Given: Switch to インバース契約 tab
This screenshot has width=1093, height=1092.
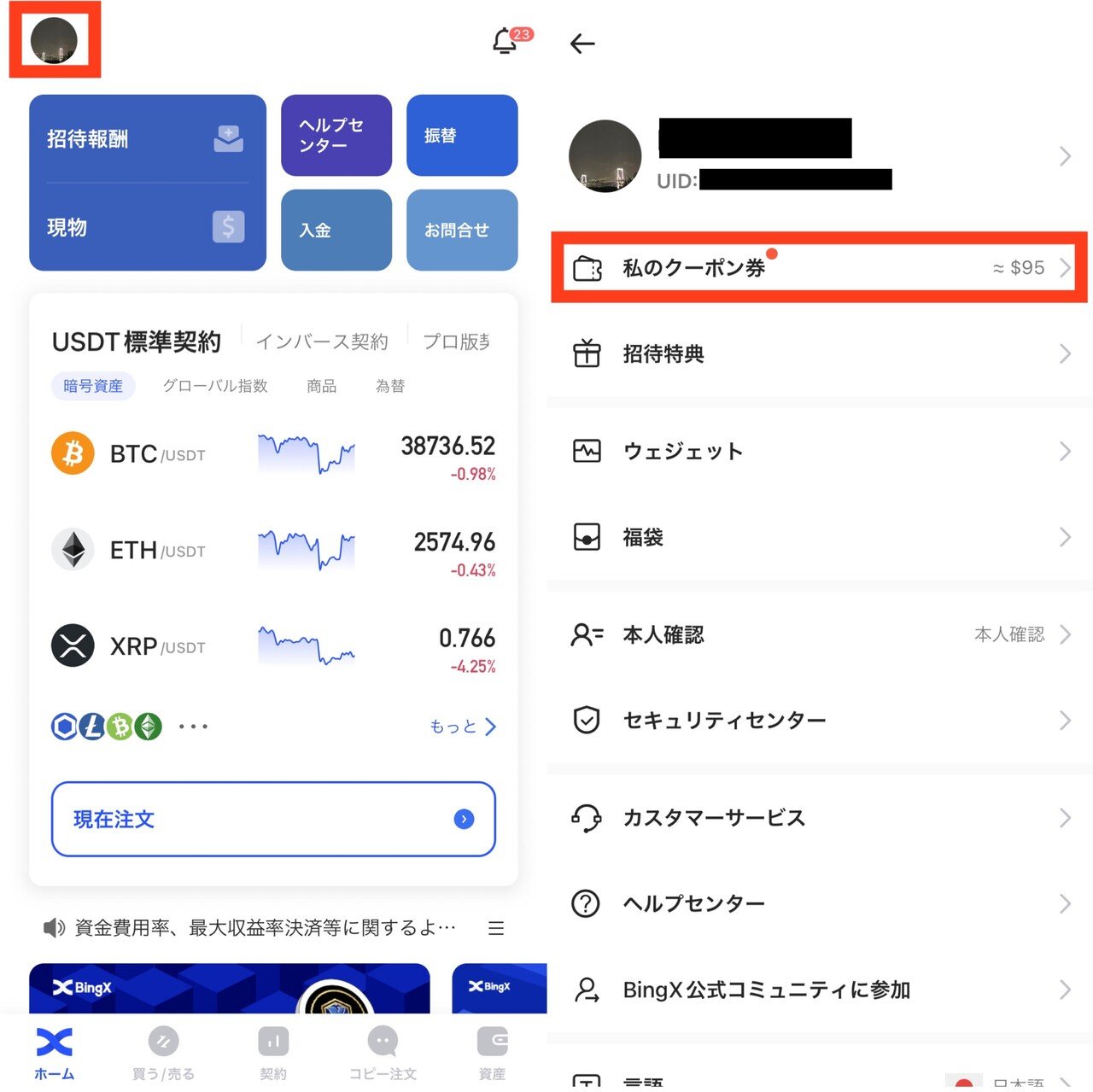Looking at the screenshot, I should click(322, 342).
